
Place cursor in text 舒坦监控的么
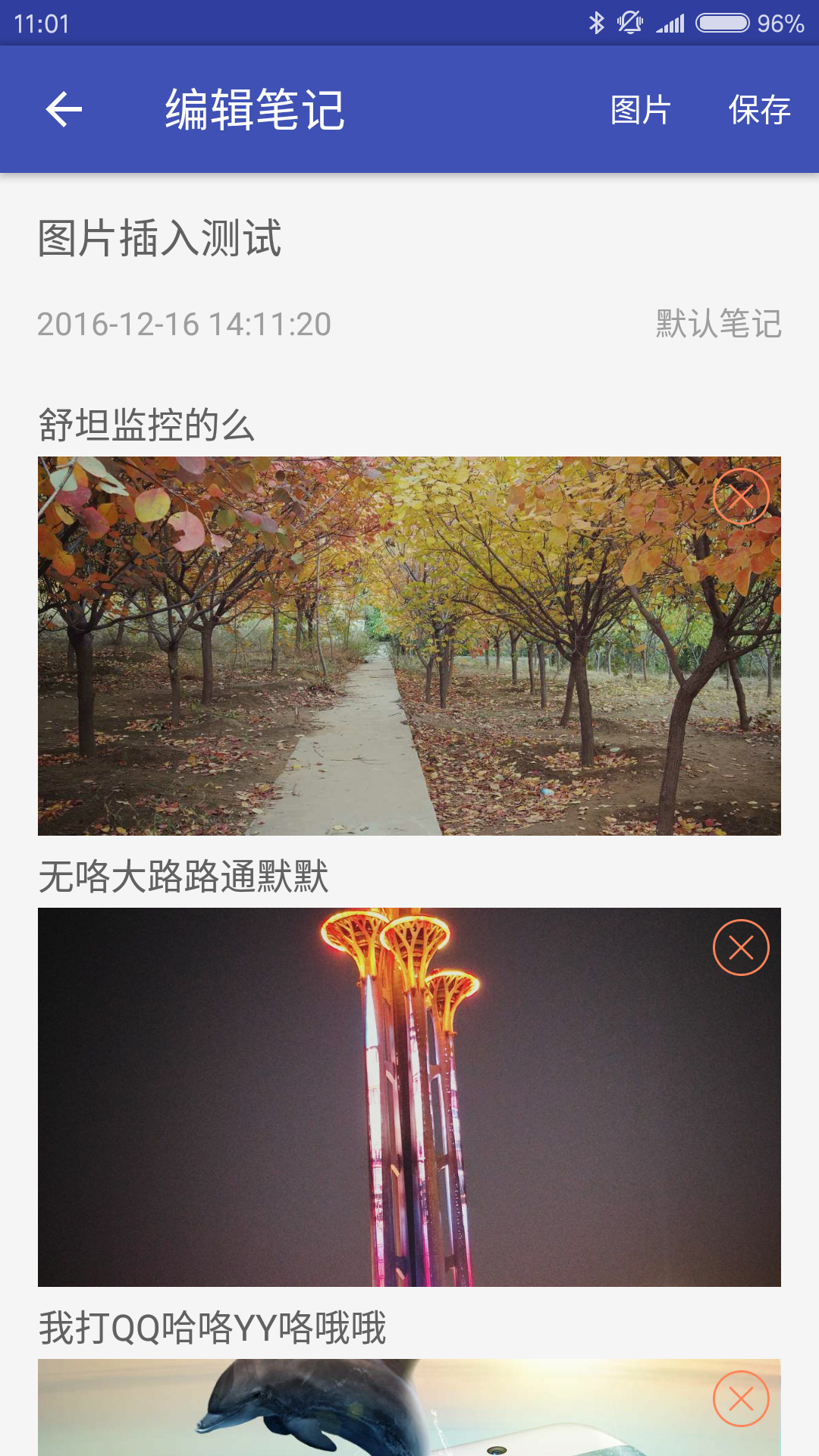point(146,425)
